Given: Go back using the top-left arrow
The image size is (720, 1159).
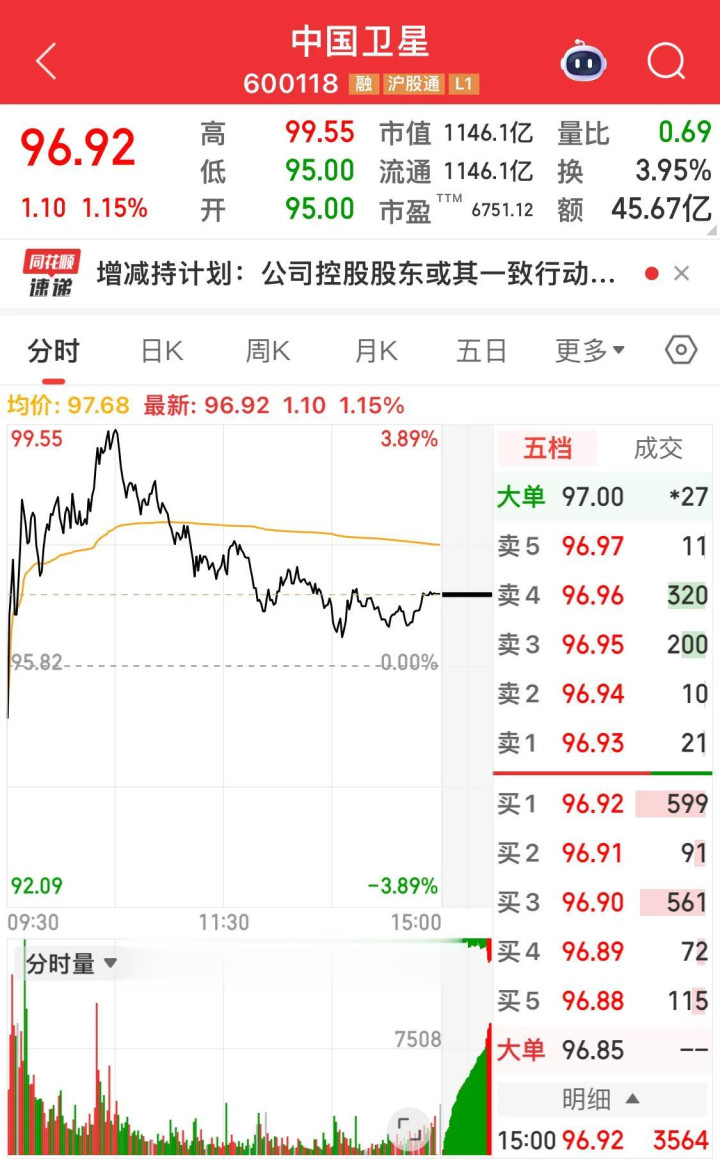Looking at the screenshot, I should coord(47,61).
